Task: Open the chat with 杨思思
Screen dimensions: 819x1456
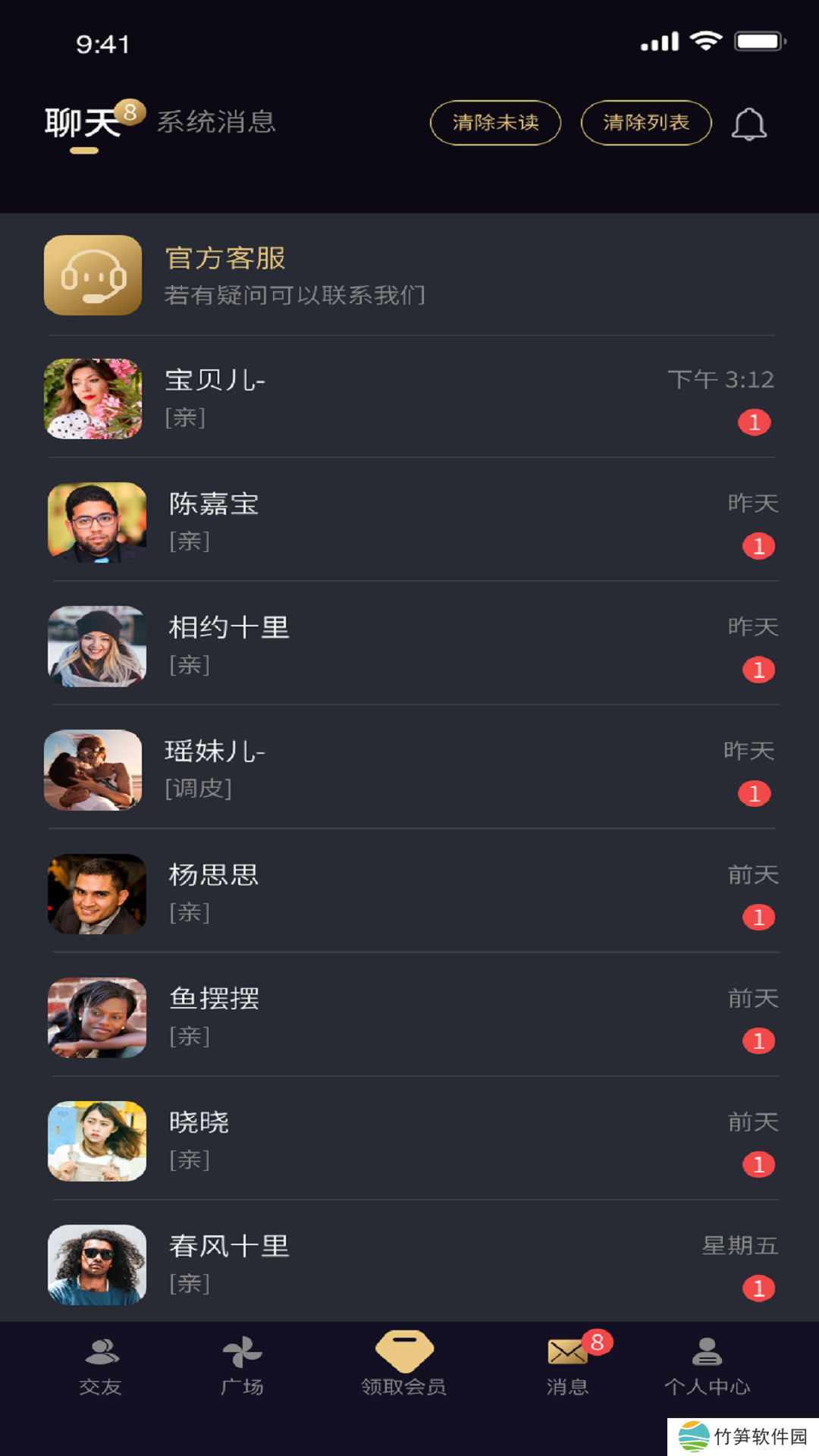Action: pyautogui.click(x=409, y=893)
